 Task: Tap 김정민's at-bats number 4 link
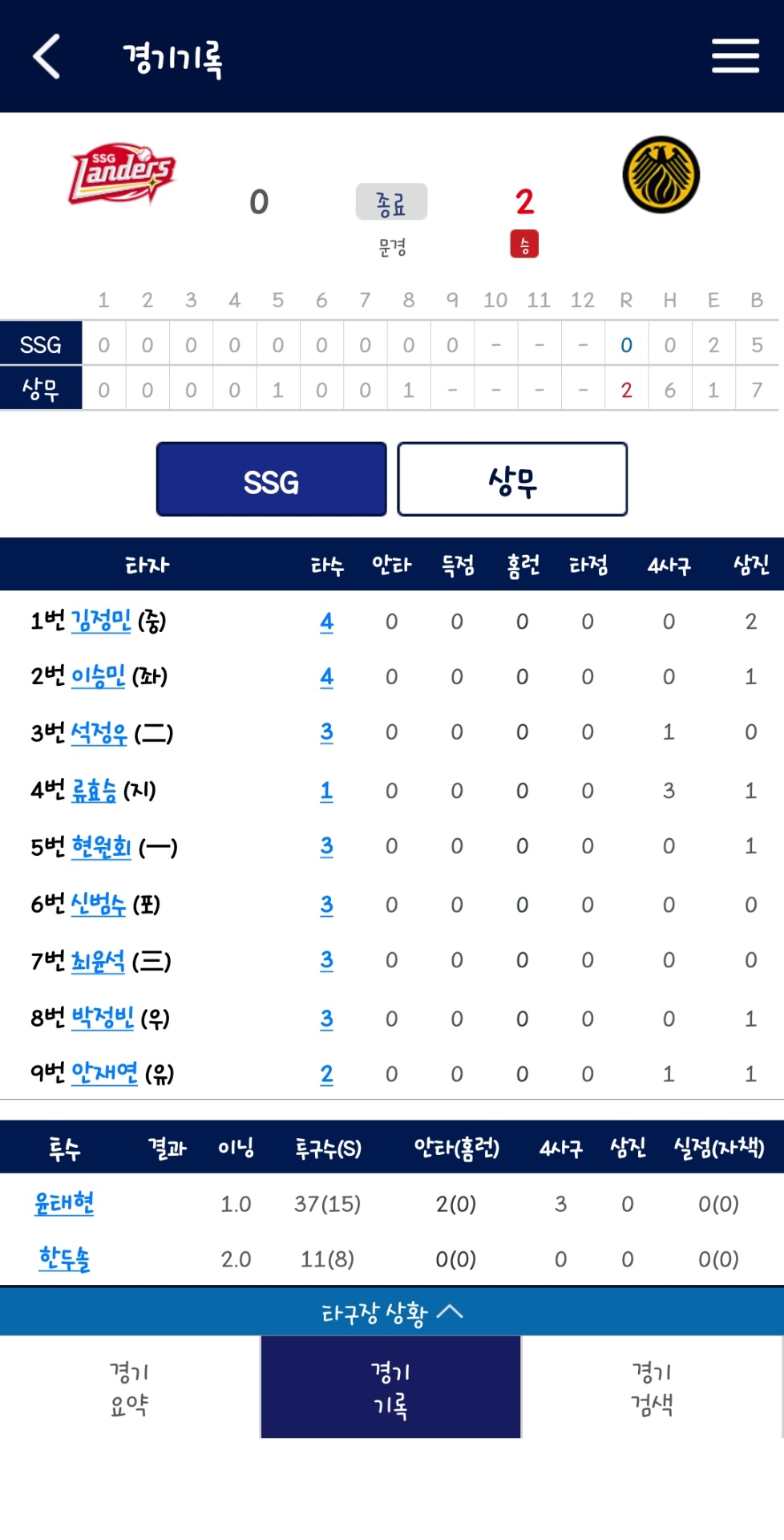326,622
